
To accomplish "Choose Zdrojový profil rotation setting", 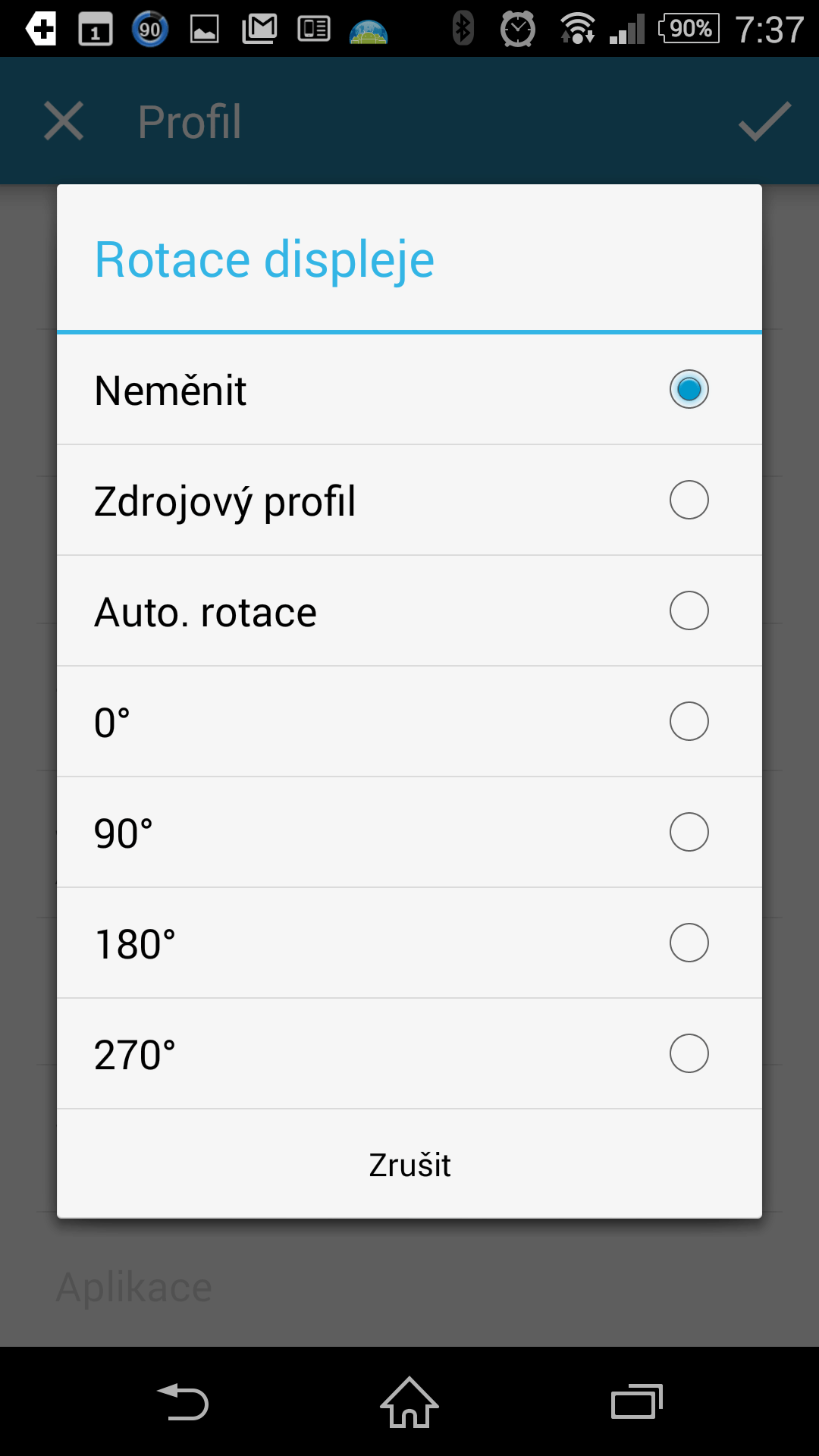I will (x=409, y=500).
